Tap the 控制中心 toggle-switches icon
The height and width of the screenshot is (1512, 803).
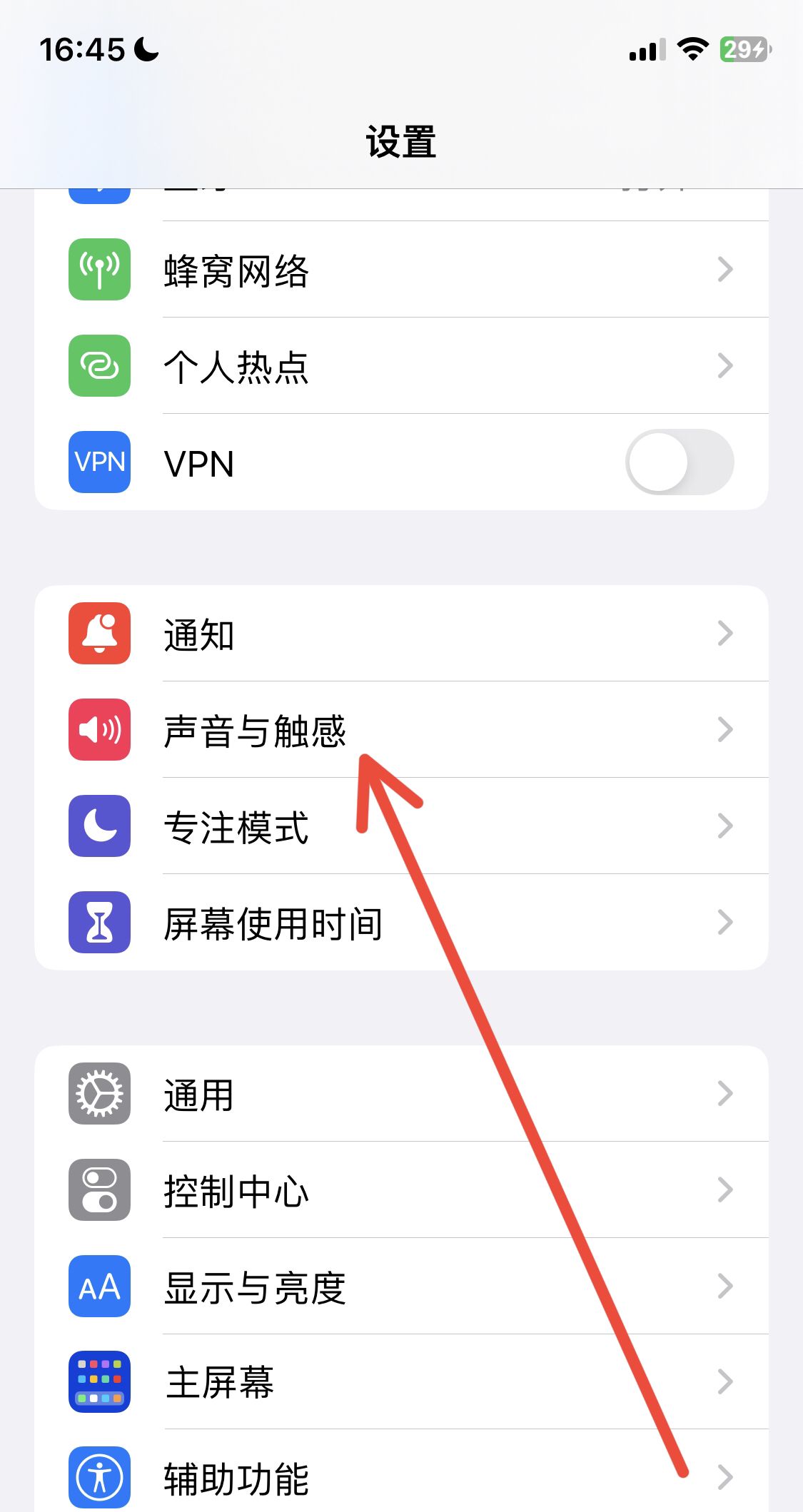[x=99, y=1190]
